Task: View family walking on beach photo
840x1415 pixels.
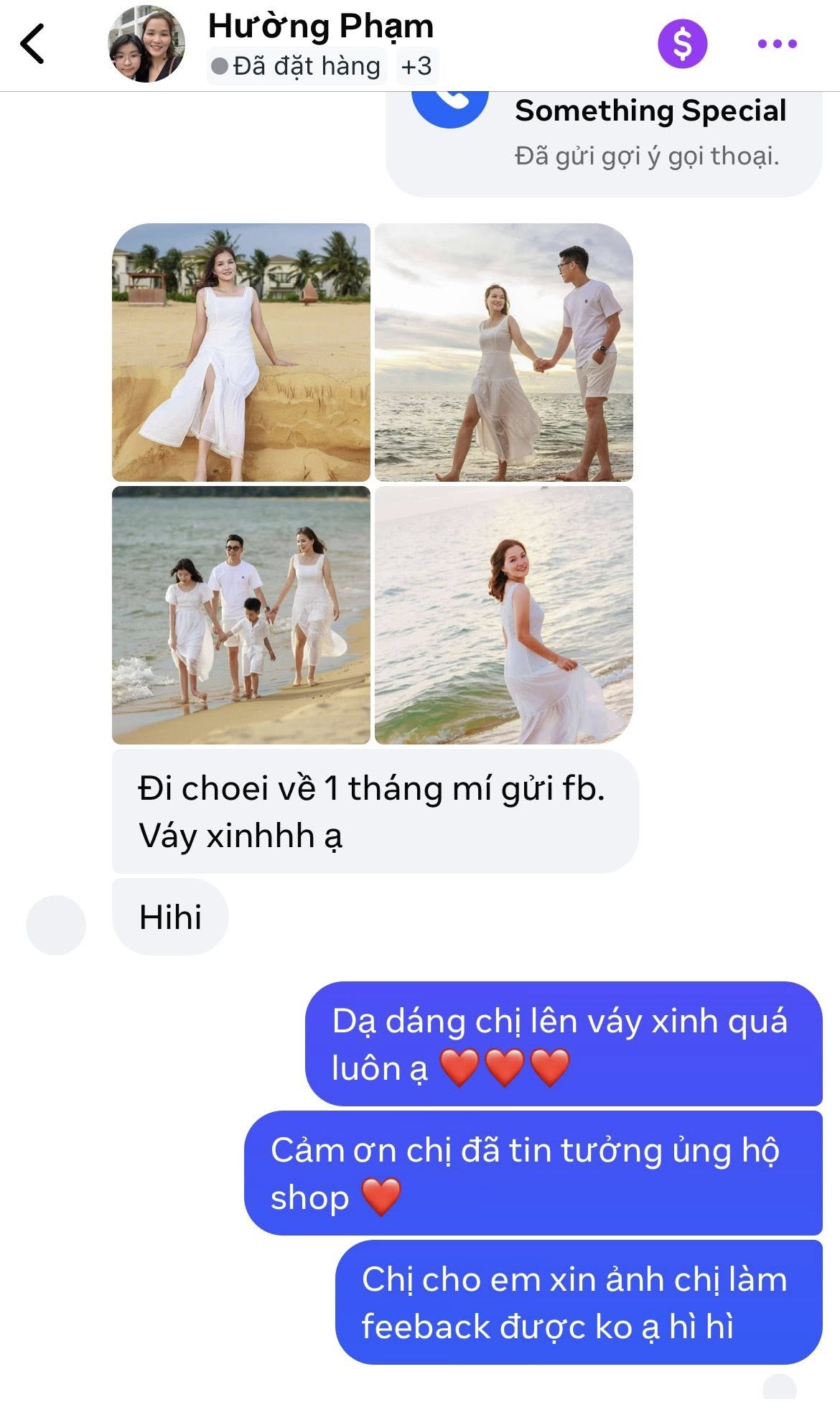Action: pyautogui.click(x=241, y=615)
